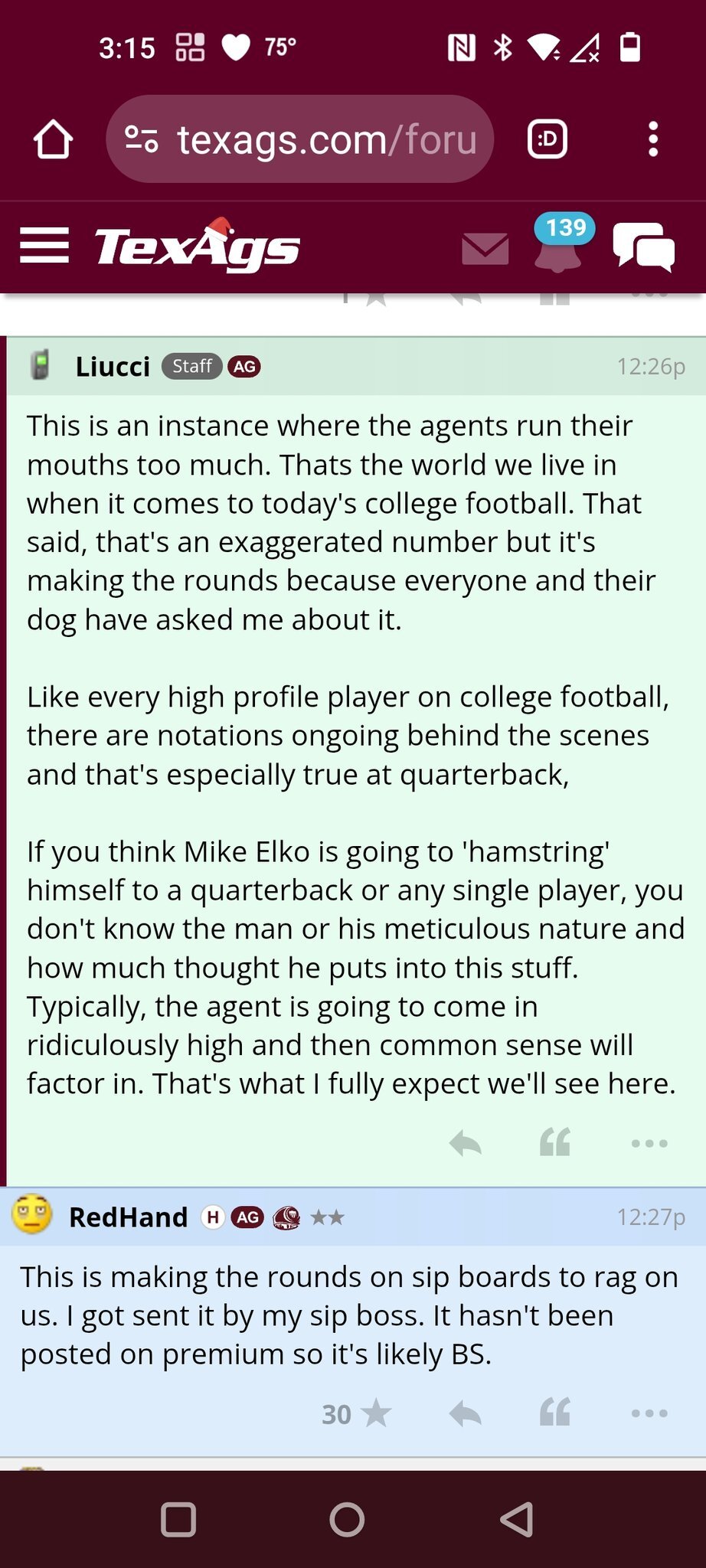This screenshot has height=1568, width=706.
Task: Show recent apps from the navigation bar
Action: click(178, 1519)
